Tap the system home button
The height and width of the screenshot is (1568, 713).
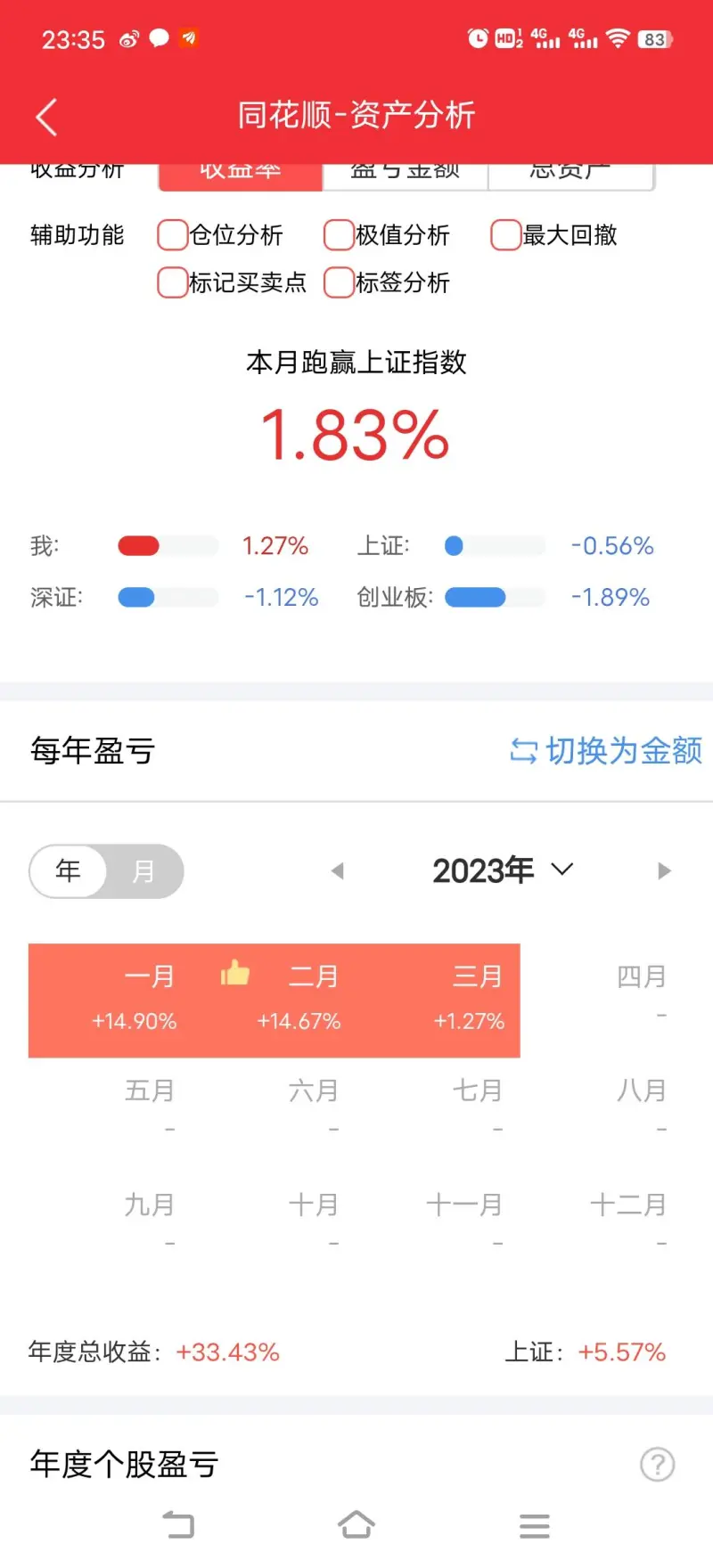pyautogui.click(x=356, y=1525)
